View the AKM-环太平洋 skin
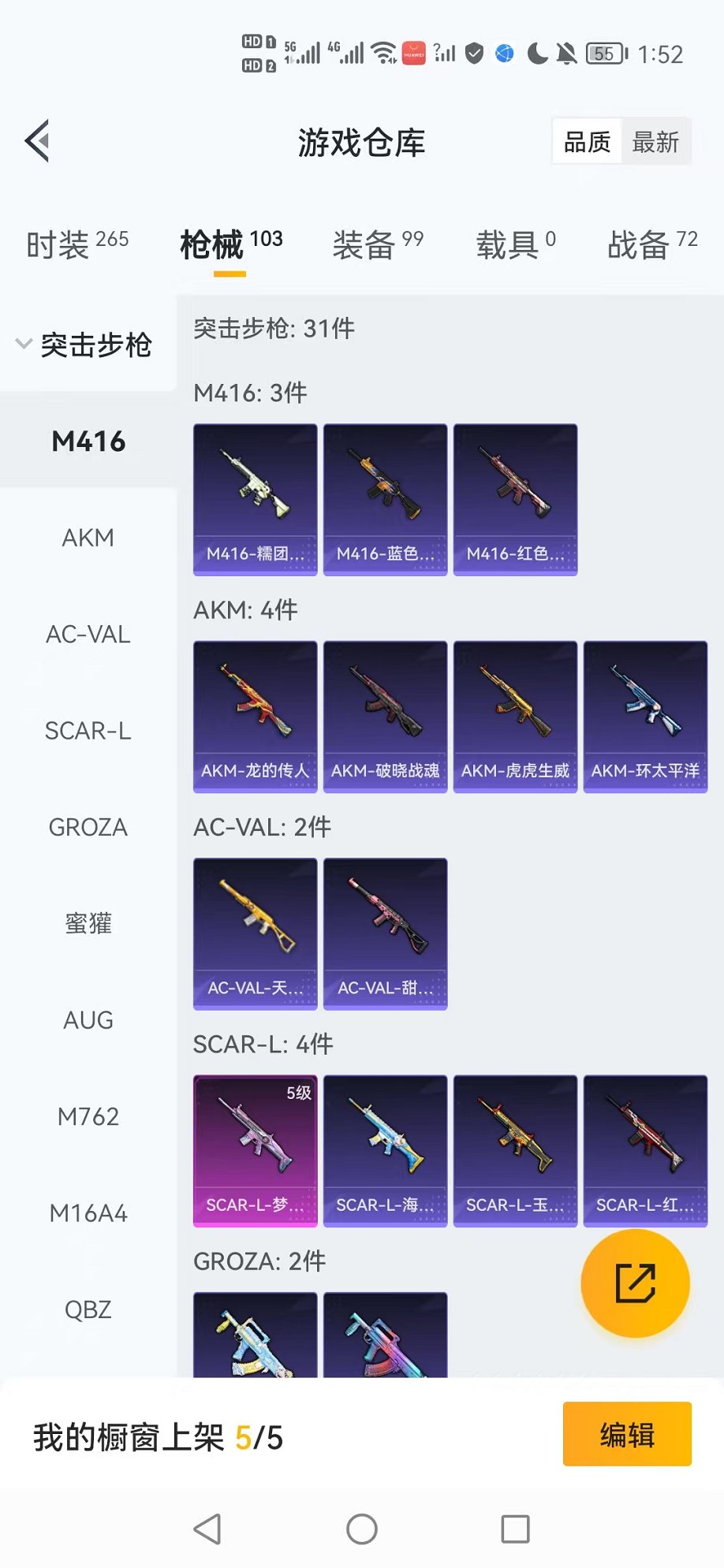Viewport: 724px width, 1568px height. tap(645, 716)
